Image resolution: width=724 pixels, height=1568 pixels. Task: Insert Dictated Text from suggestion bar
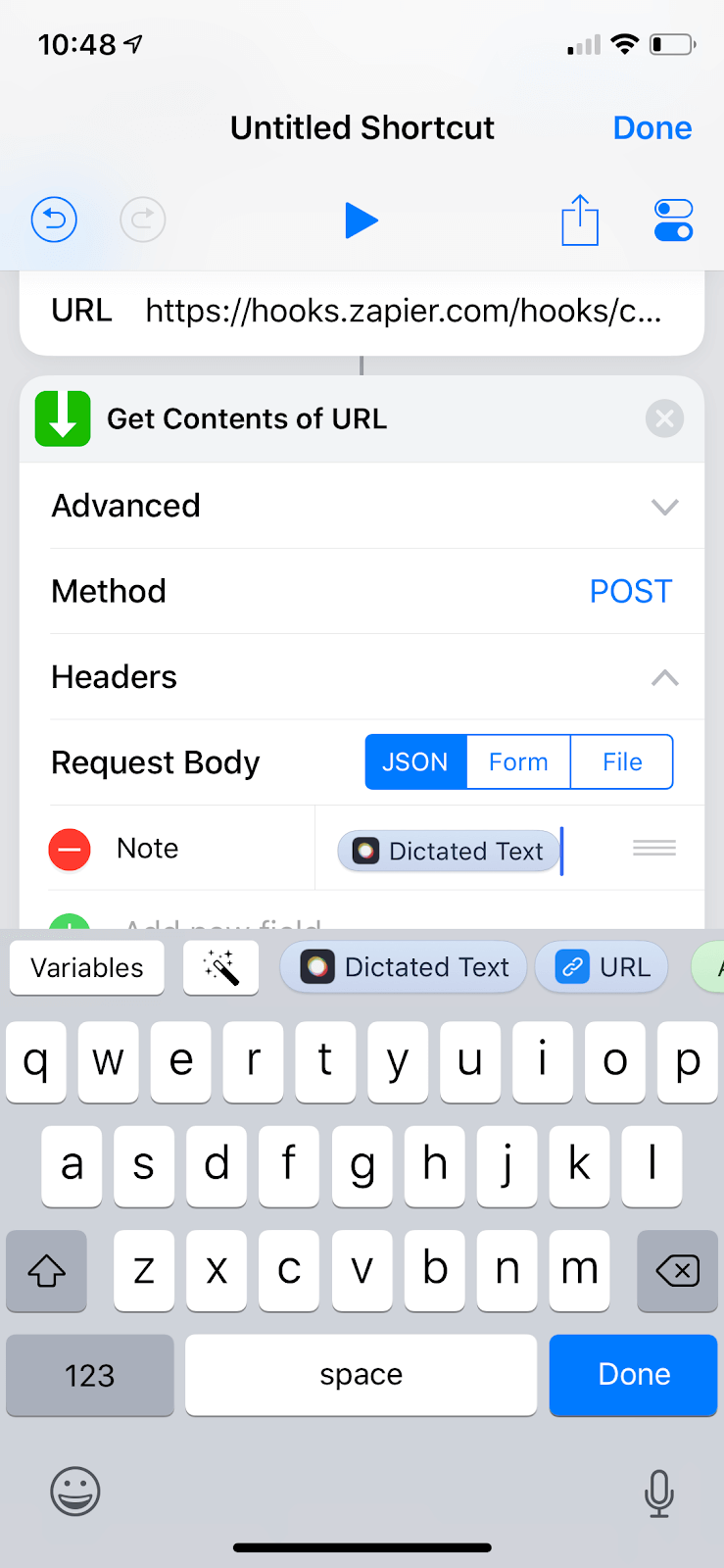pyautogui.click(x=404, y=967)
